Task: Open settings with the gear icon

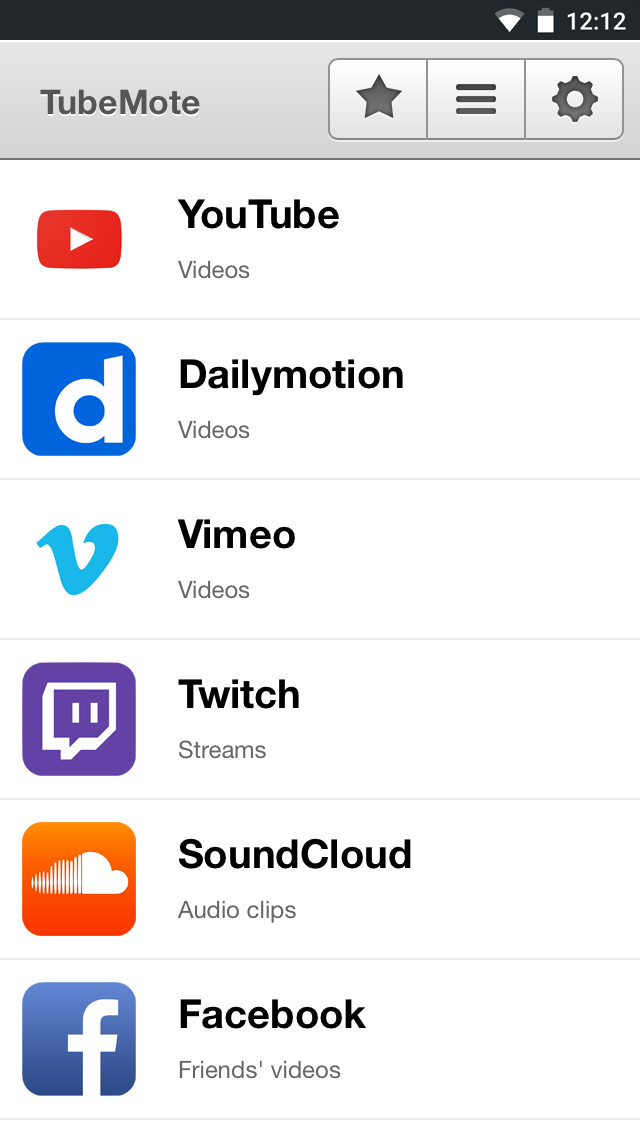Action: coord(574,99)
